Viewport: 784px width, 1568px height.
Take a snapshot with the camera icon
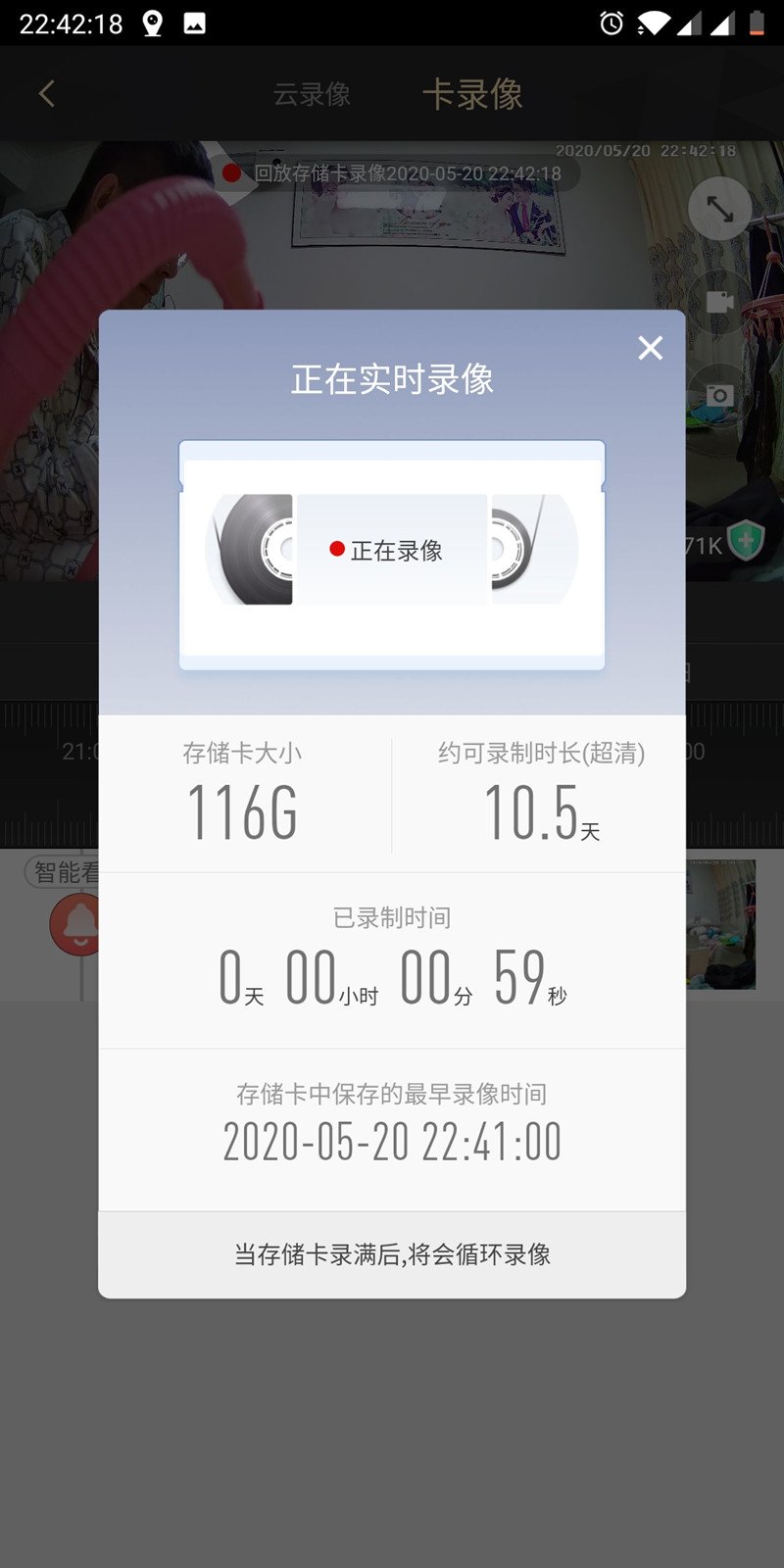pyautogui.click(x=719, y=394)
